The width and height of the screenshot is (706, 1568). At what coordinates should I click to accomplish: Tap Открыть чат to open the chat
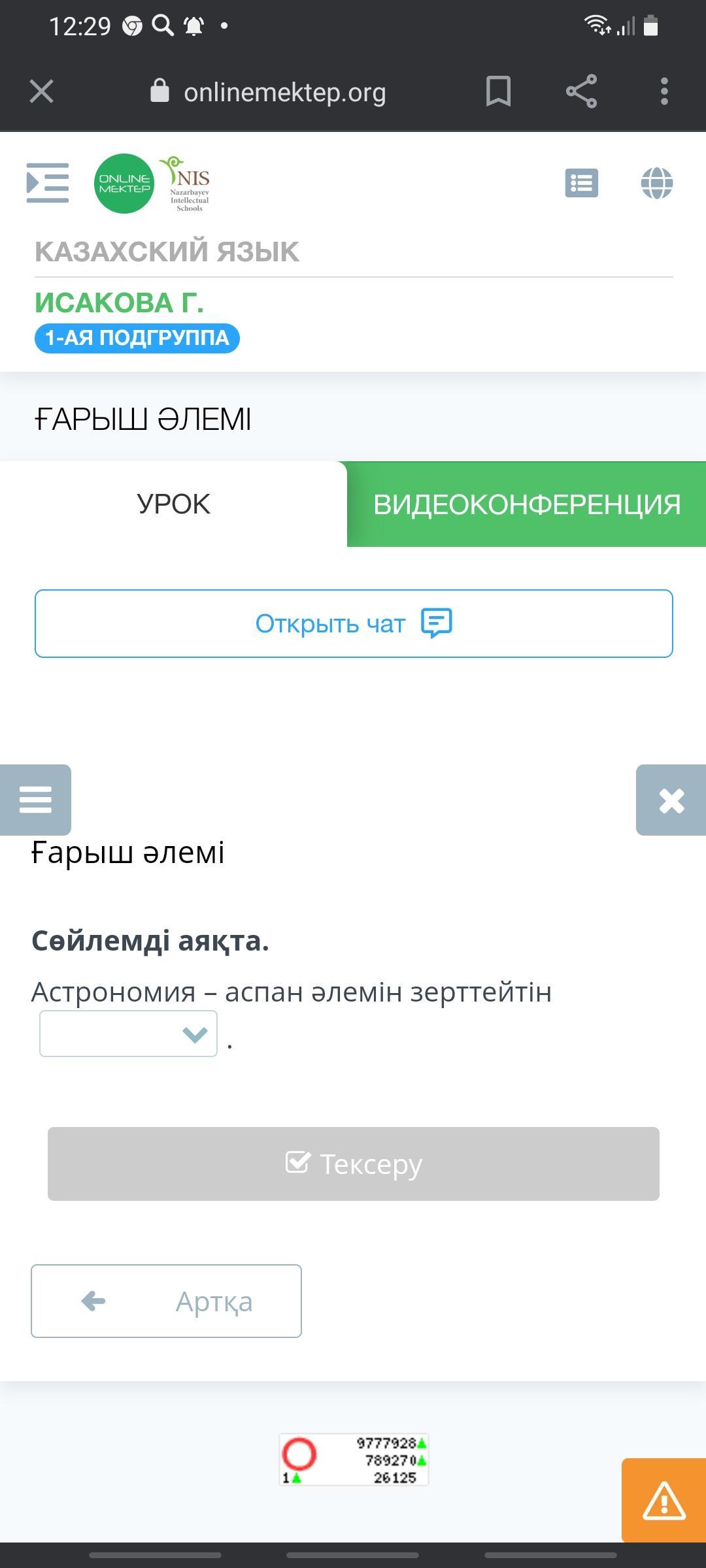(x=354, y=623)
